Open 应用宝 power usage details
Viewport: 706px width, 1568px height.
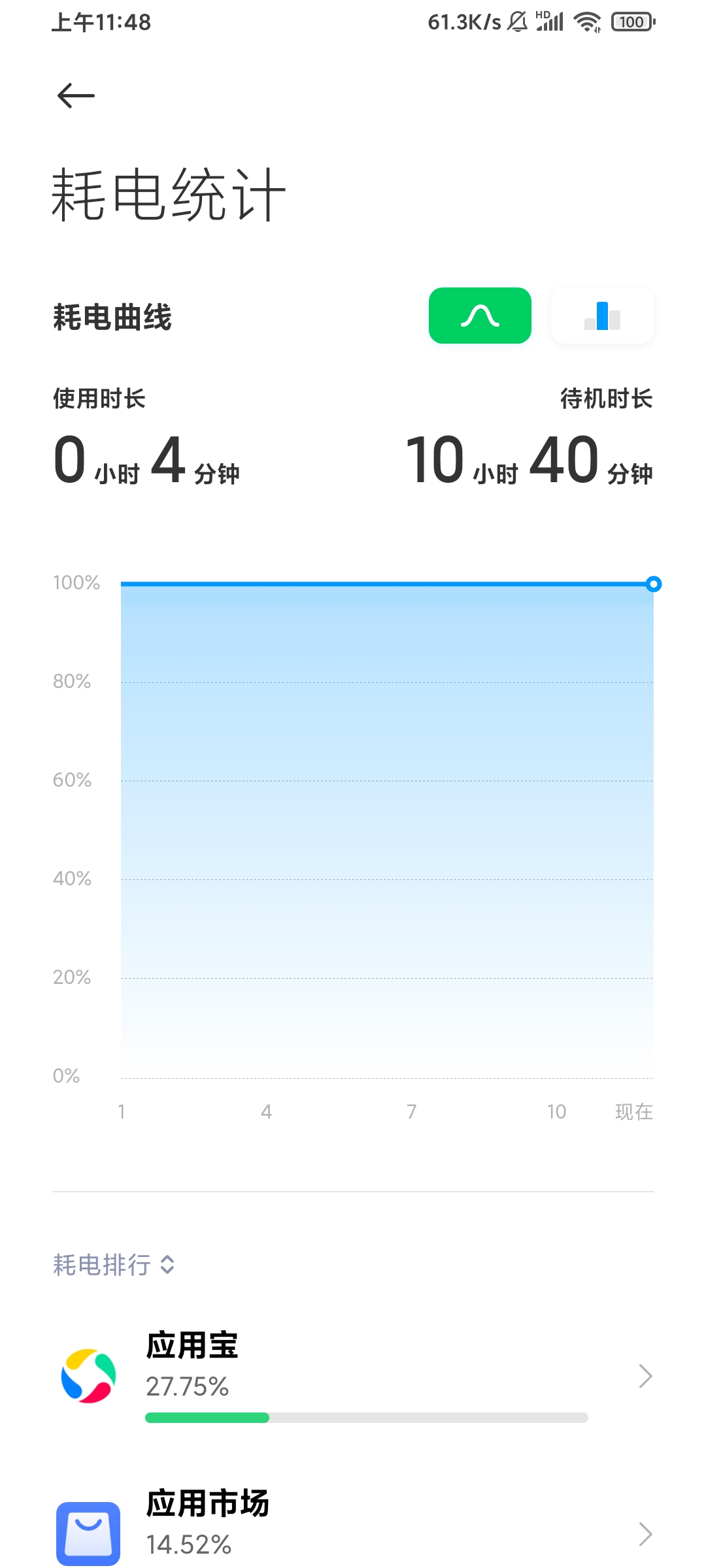tap(353, 1376)
